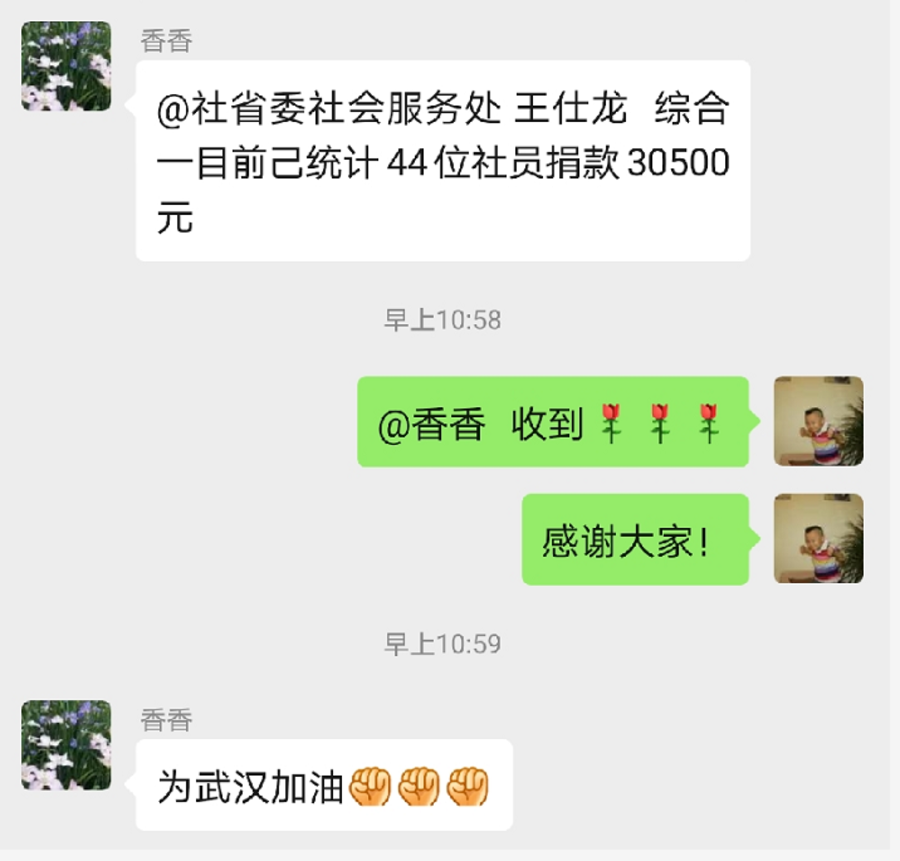This screenshot has width=900, height=861.
Task: Tap the sender avatar next to "@香香 收到"
Action: coord(818,421)
